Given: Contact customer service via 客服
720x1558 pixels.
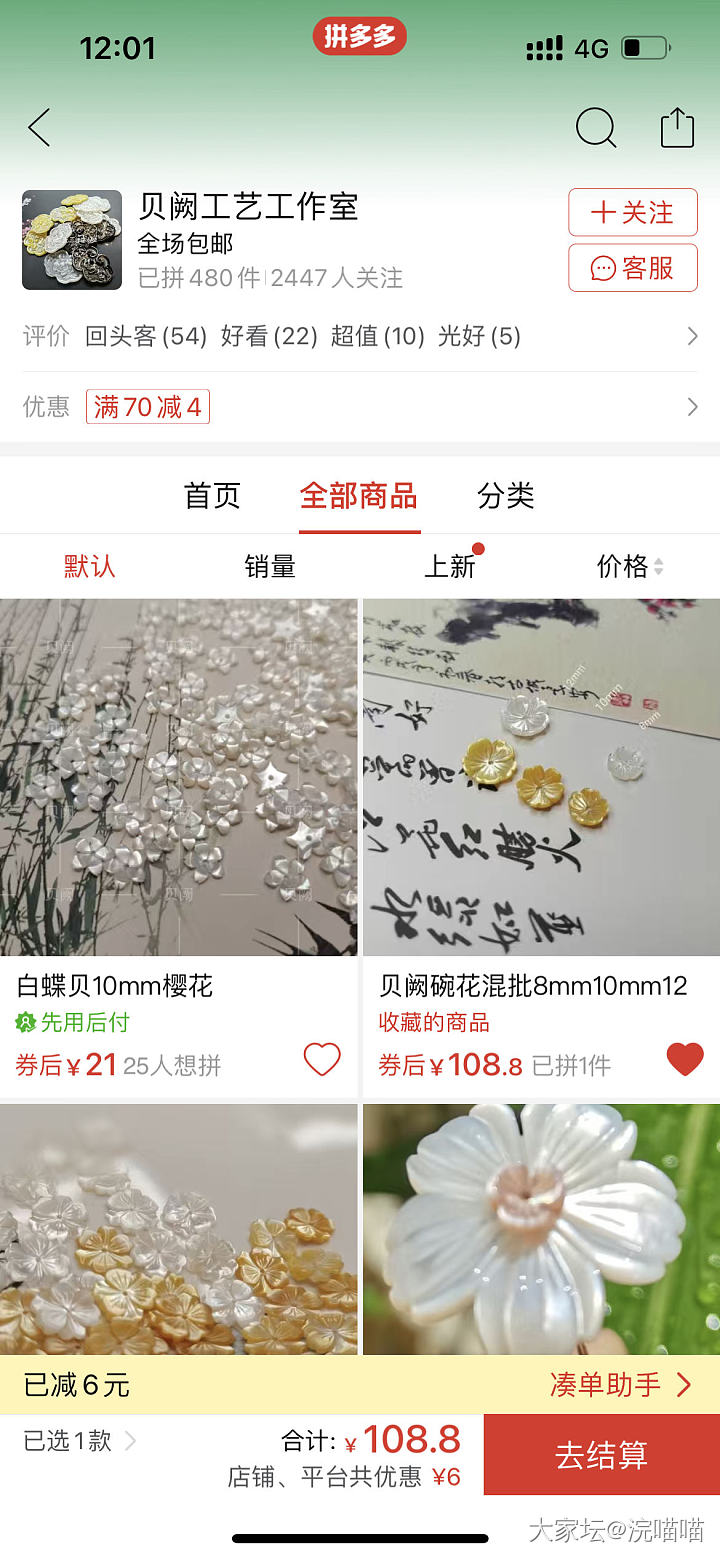Looking at the screenshot, I should [x=632, y=268].
